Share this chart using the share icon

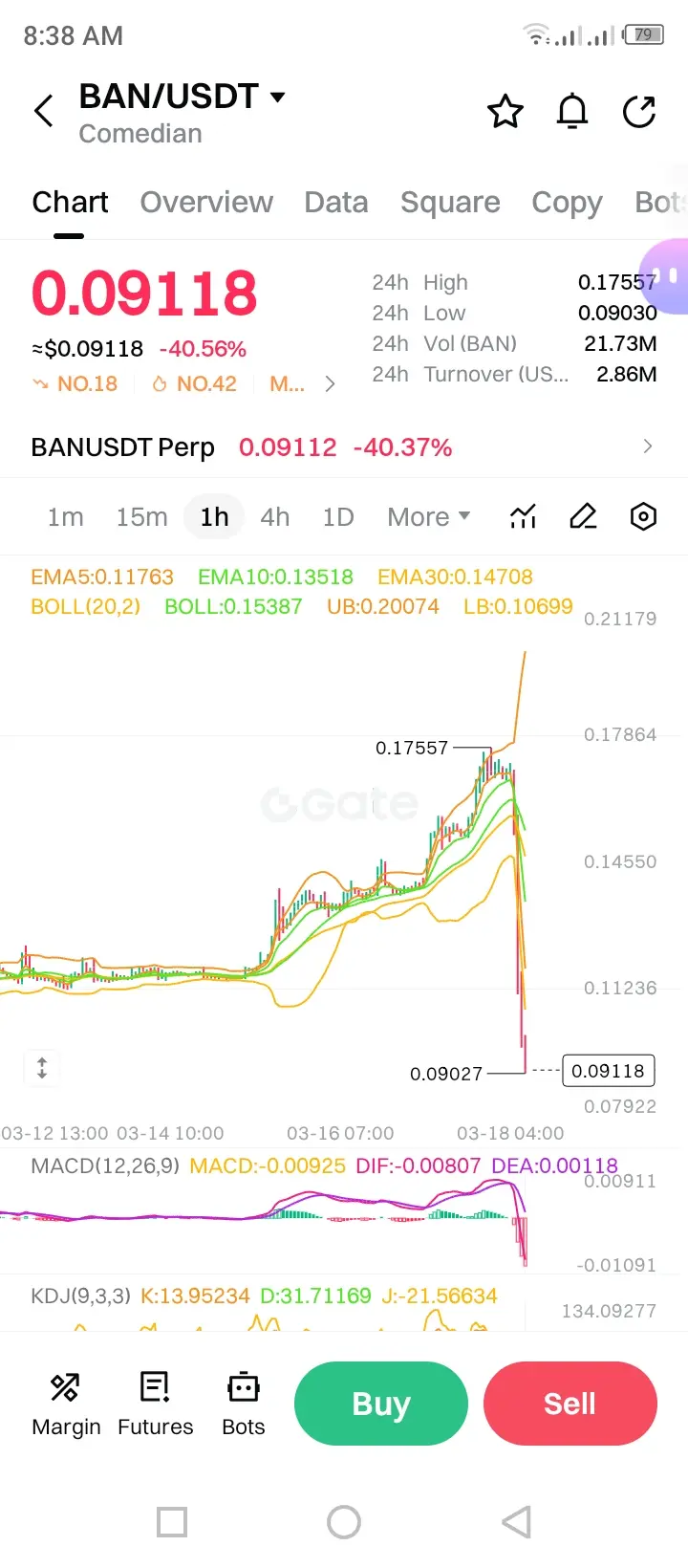click(x=639, y=112)
